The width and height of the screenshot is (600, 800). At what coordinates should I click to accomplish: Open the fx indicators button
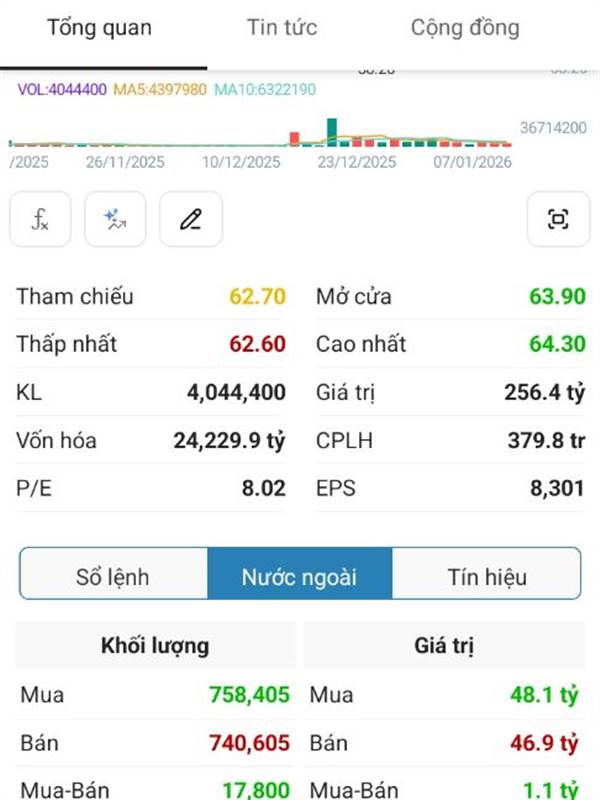point(40,219)
